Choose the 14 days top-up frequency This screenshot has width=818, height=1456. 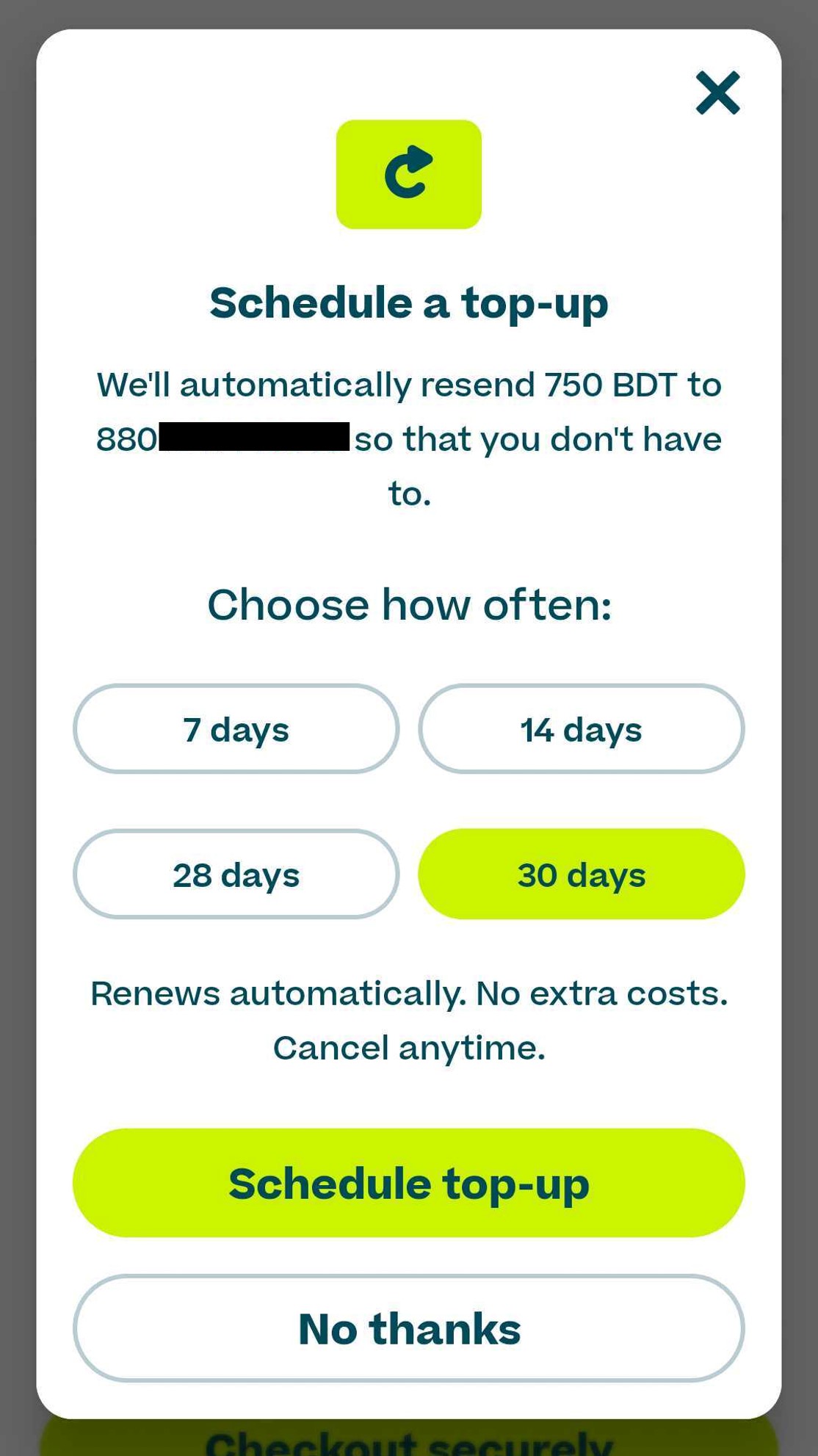[580, 728]
